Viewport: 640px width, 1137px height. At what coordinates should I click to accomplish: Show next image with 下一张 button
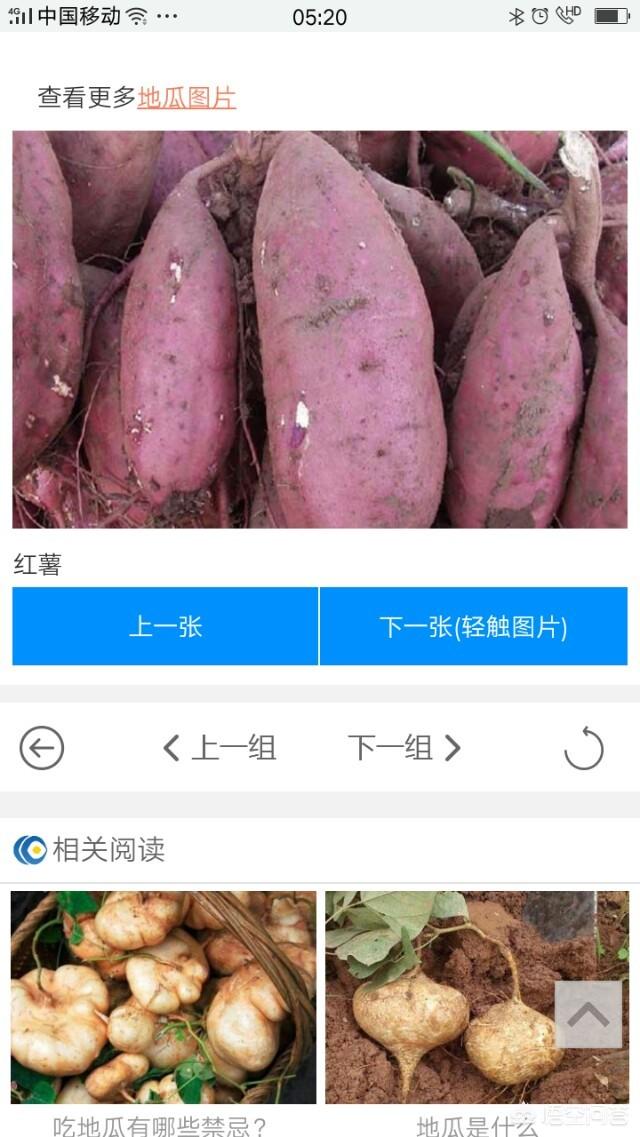pyautogui.click(x=473, y=627)
